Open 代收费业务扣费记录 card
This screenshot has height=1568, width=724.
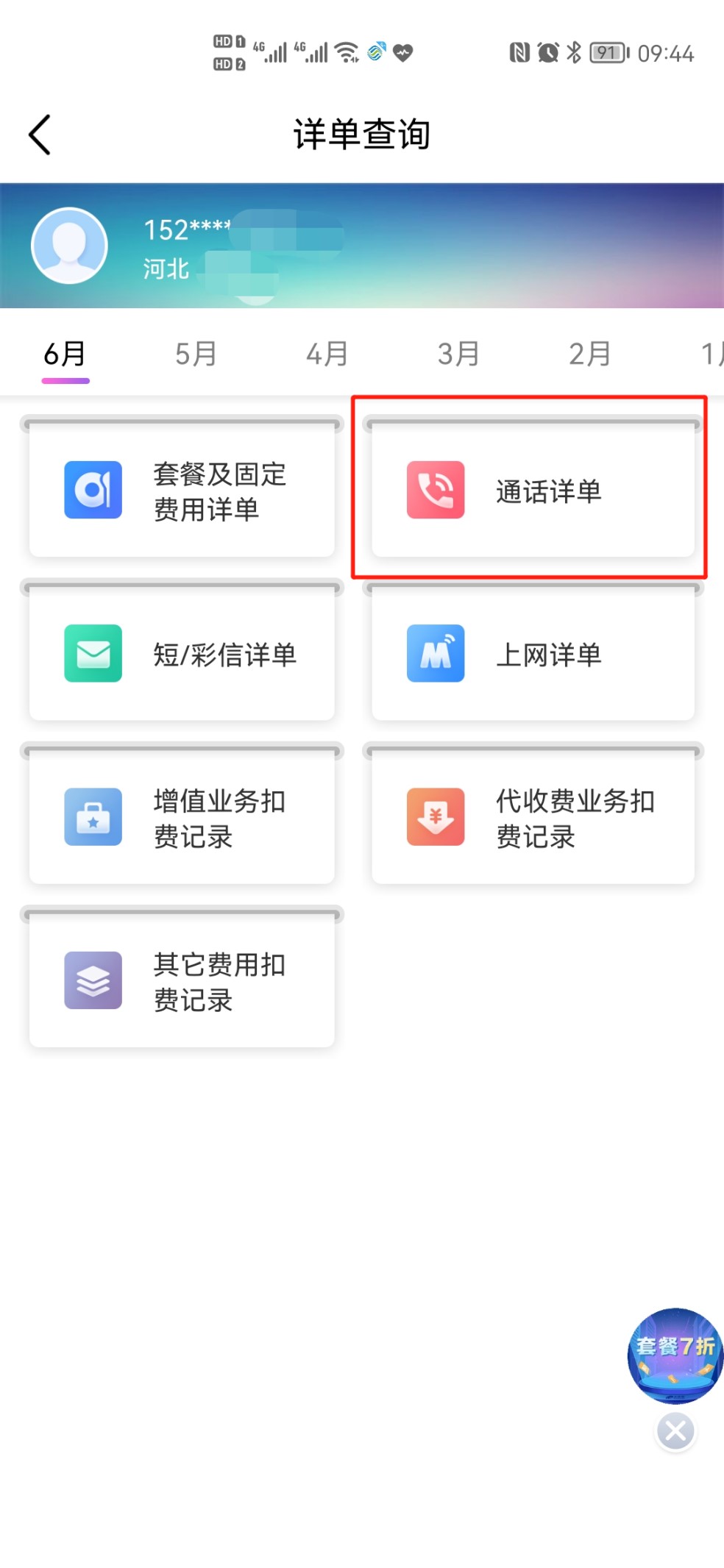(533, 817)
